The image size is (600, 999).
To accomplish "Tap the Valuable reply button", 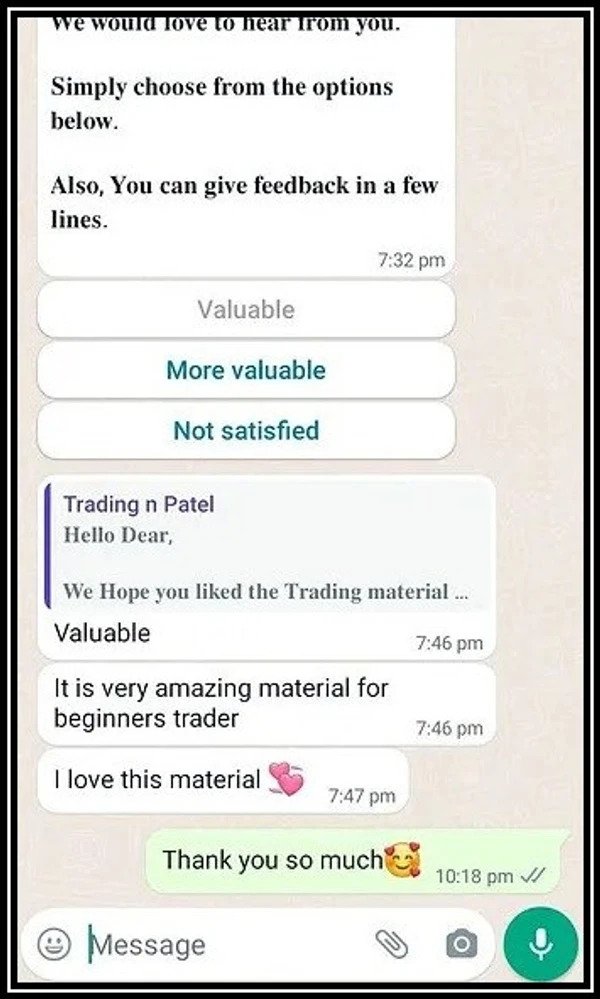I will pos(246,310).
